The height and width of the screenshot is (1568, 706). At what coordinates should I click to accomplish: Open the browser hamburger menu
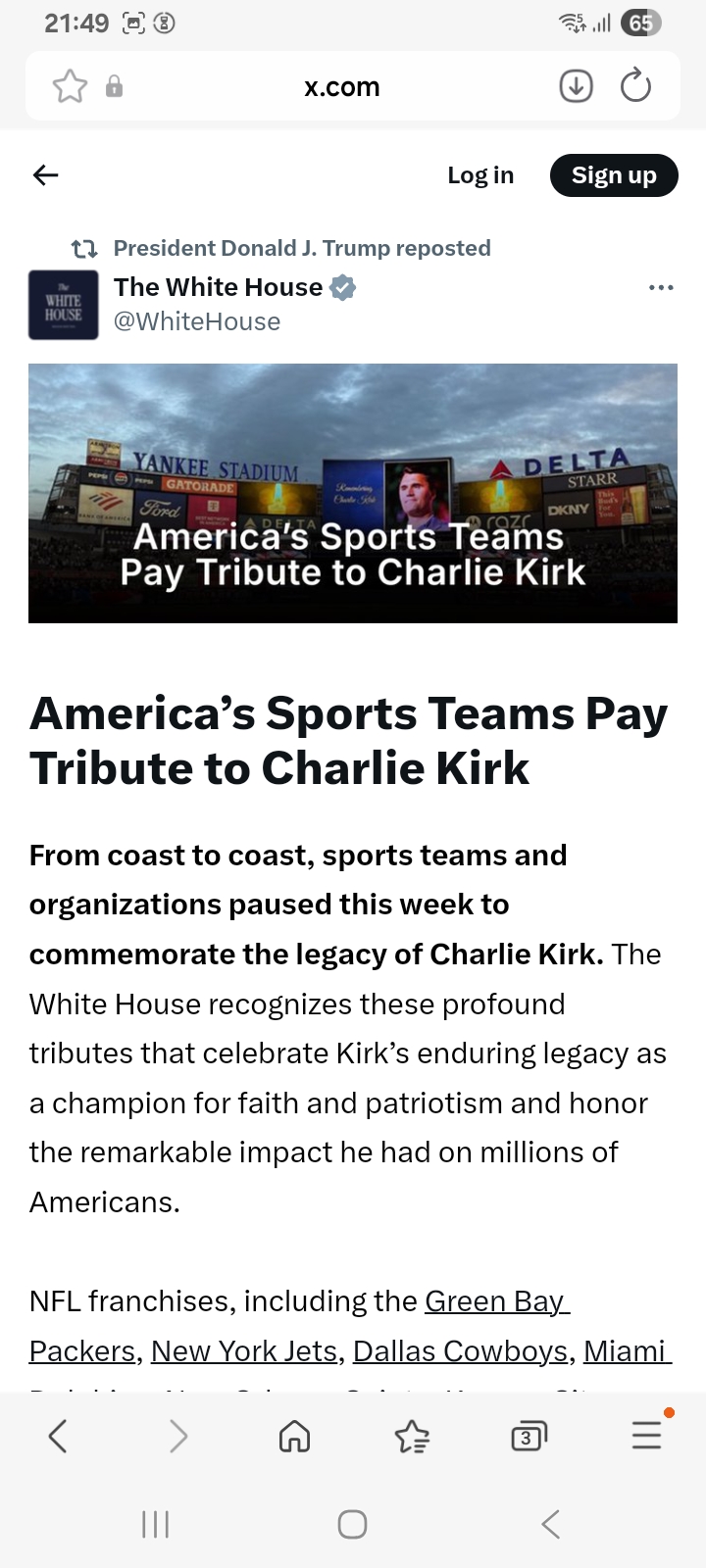pyautogui.click(x=647, y=1435)
